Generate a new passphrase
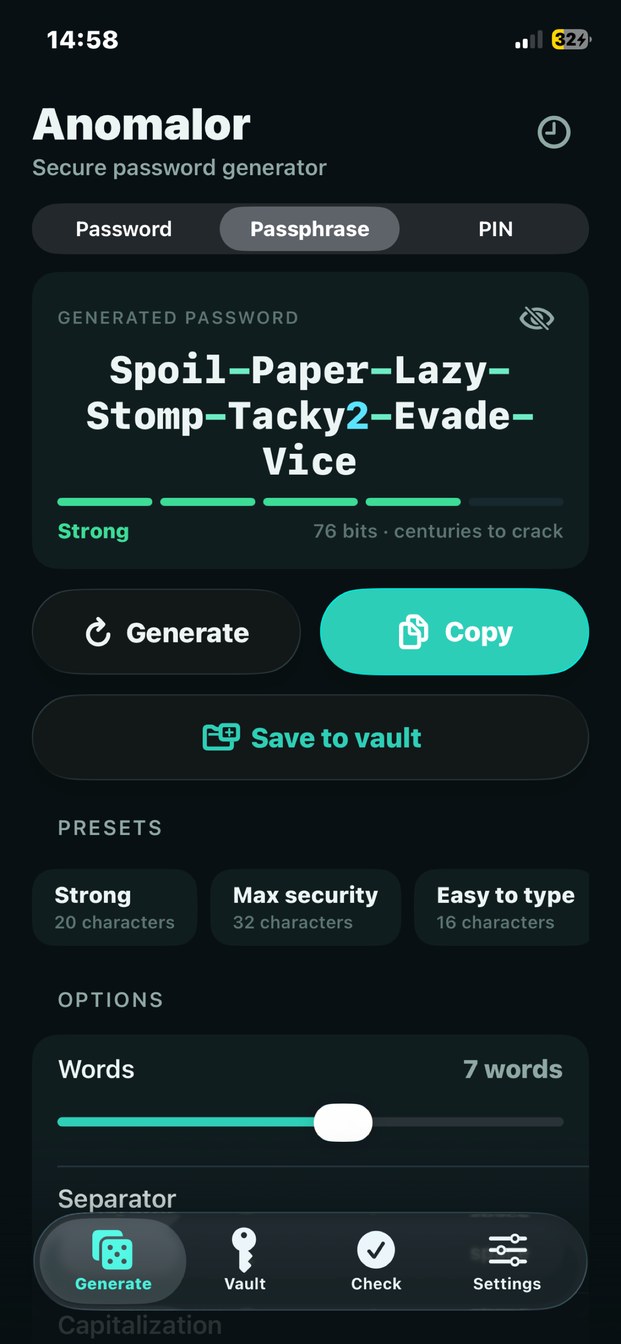The image size is (621, 1344). [x=166, y=632]
